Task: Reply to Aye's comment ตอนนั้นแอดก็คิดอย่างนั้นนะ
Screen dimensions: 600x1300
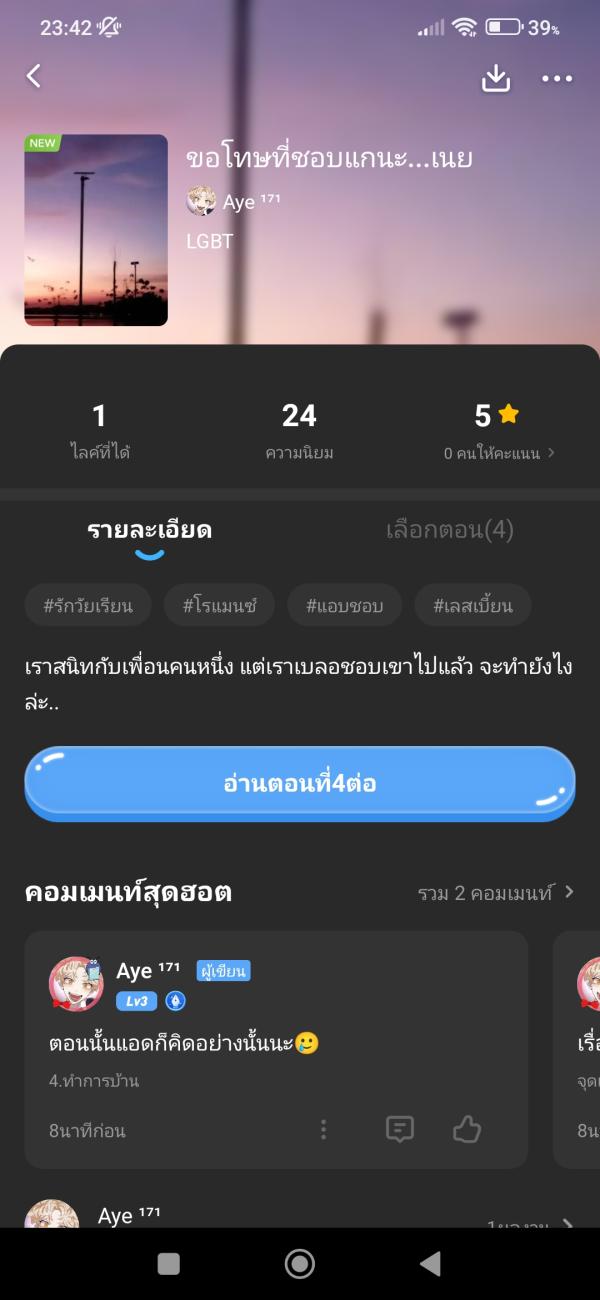Action: (400, 1130)
